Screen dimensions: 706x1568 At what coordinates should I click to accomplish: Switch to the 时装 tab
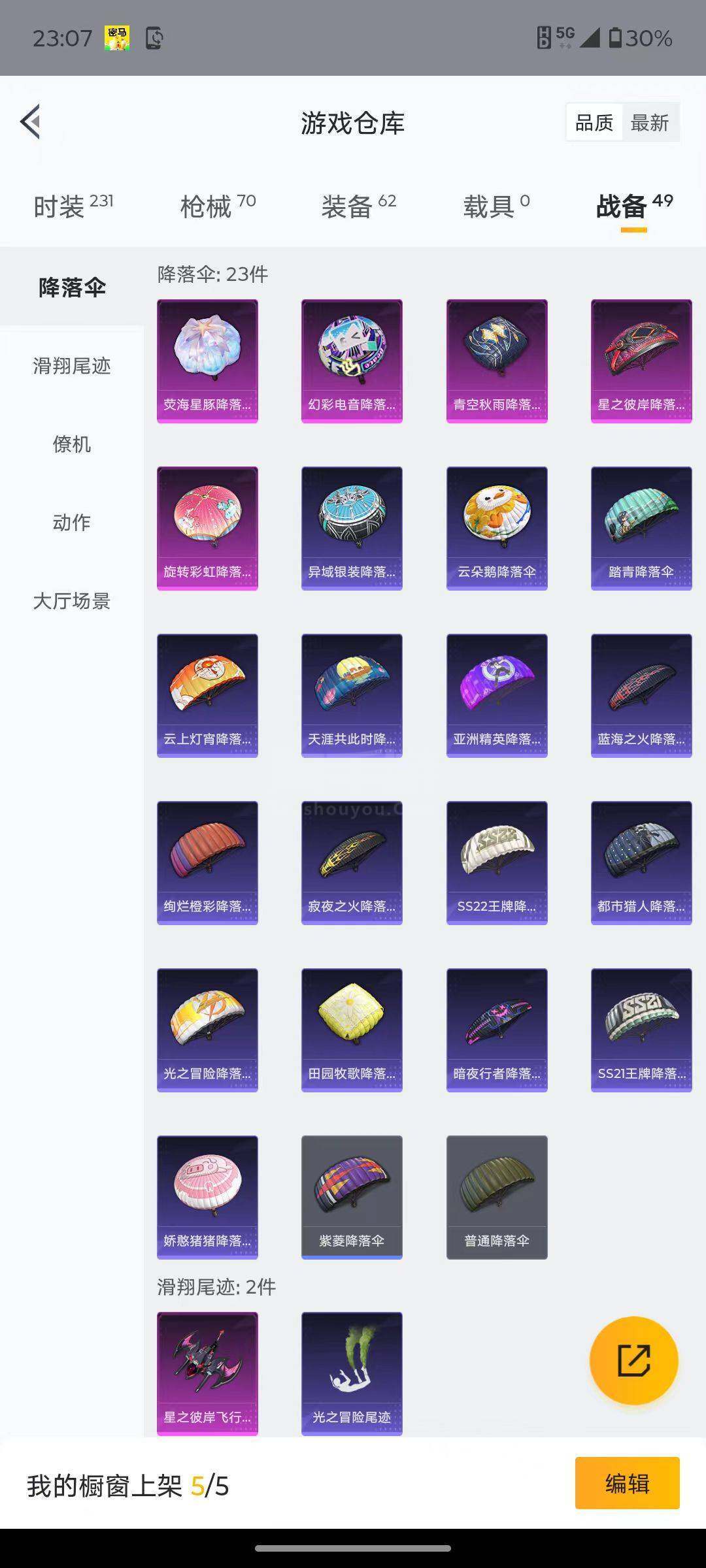(73, 206)
